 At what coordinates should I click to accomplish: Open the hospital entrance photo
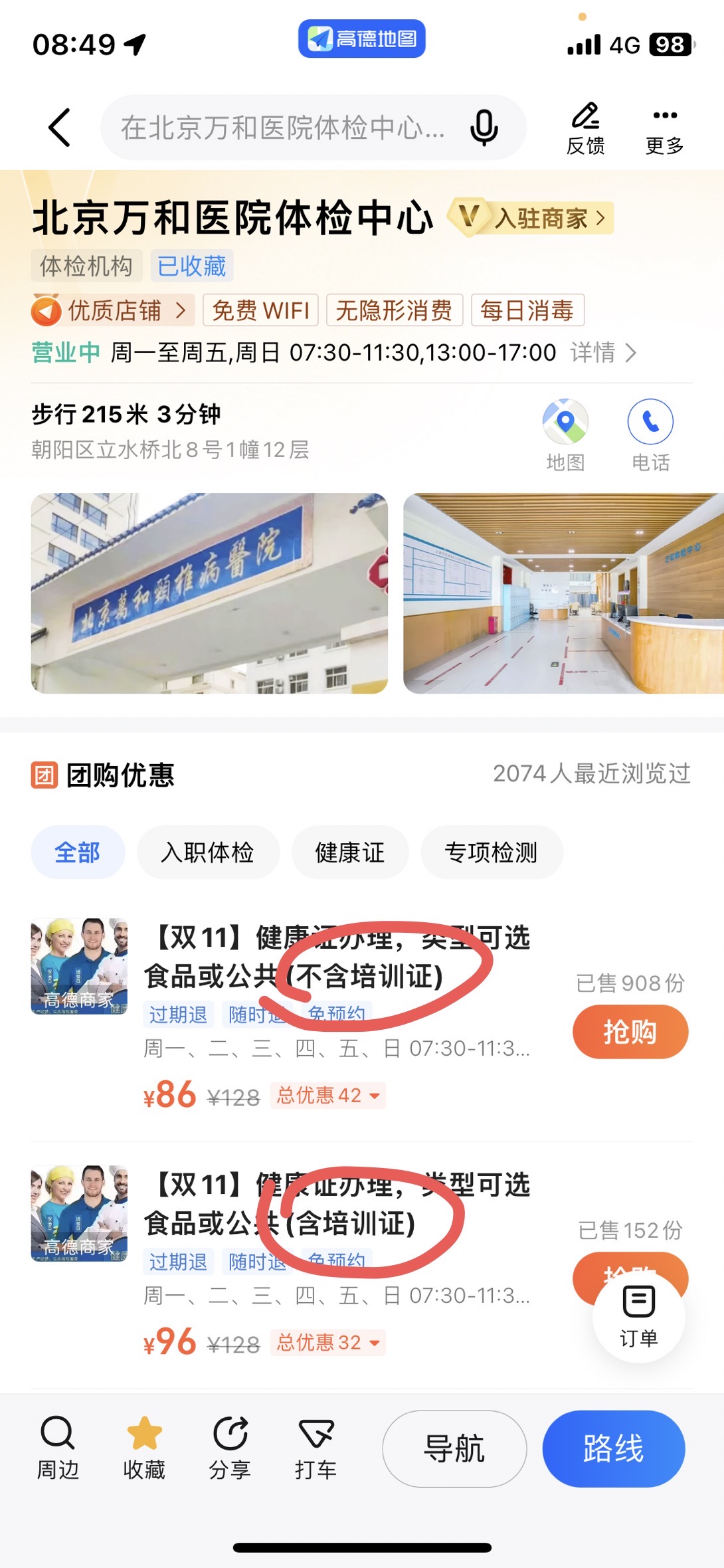209,593
